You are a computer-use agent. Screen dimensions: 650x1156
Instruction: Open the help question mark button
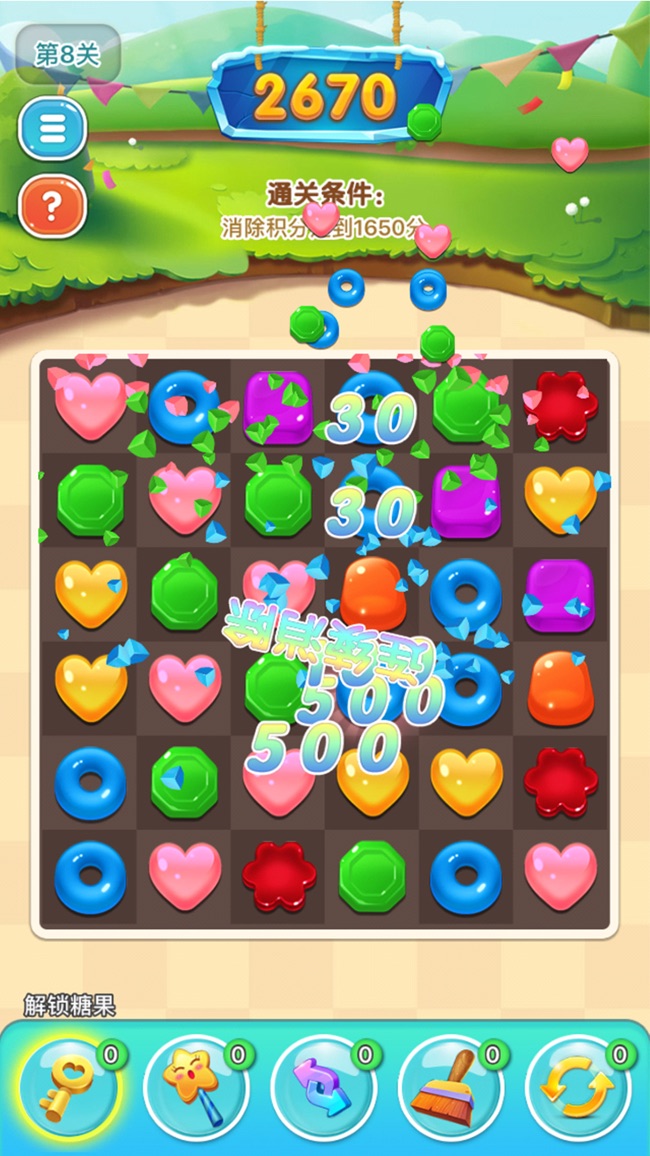(x=52, y=206)
